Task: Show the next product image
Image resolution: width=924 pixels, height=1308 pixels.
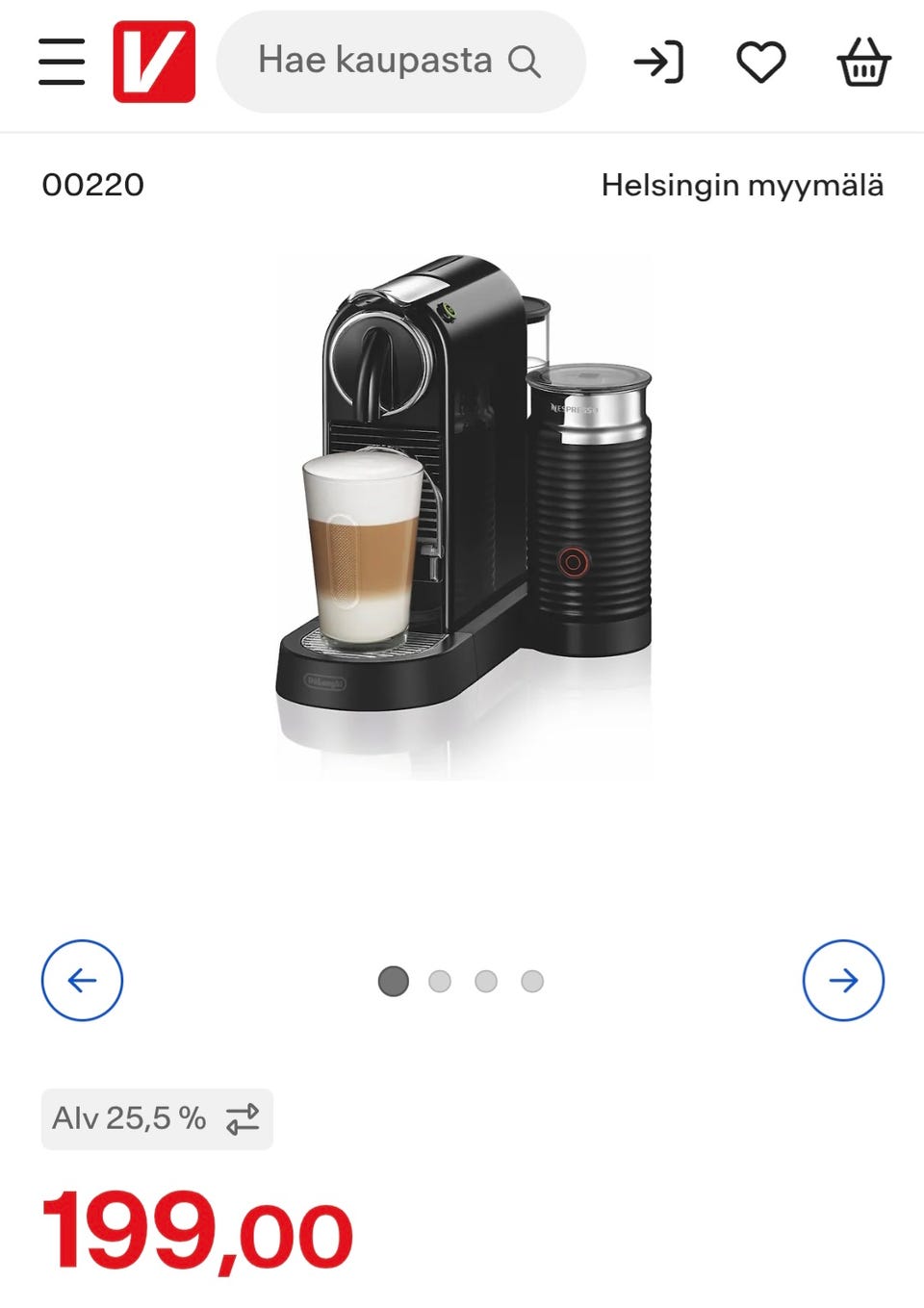Action: (x=843, y=980)
